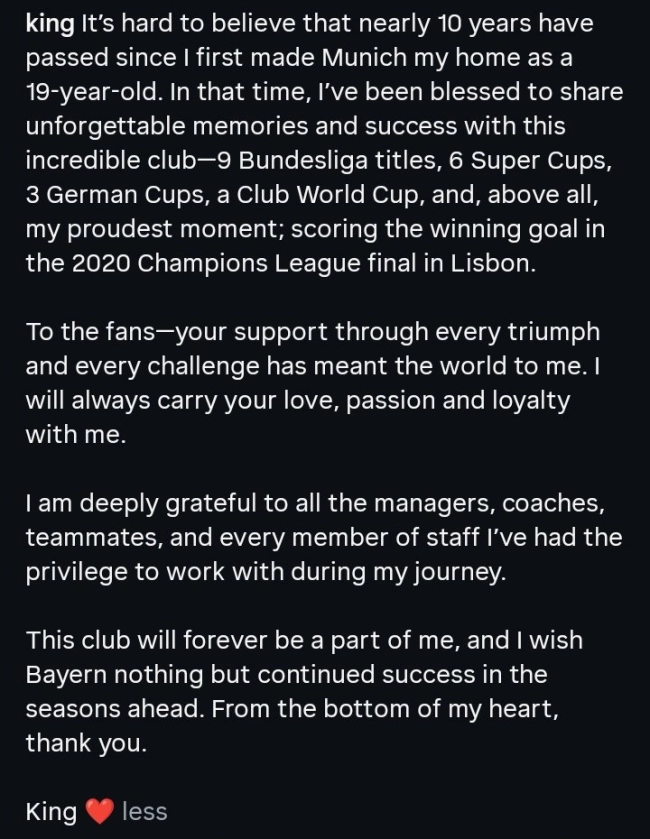The image size is (650, 839).
Task: Open the king profile from the caption username
Action: (x=49, y=23)
